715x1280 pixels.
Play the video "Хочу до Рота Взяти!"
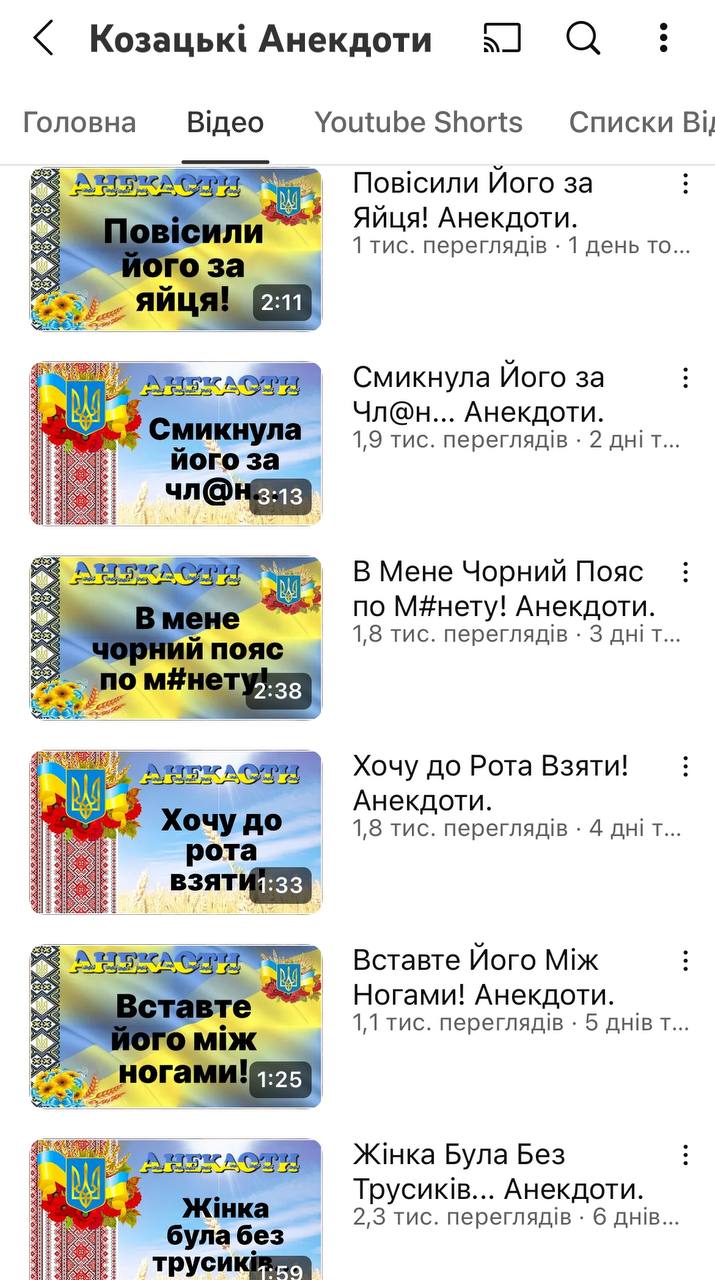tap(176, 832)
